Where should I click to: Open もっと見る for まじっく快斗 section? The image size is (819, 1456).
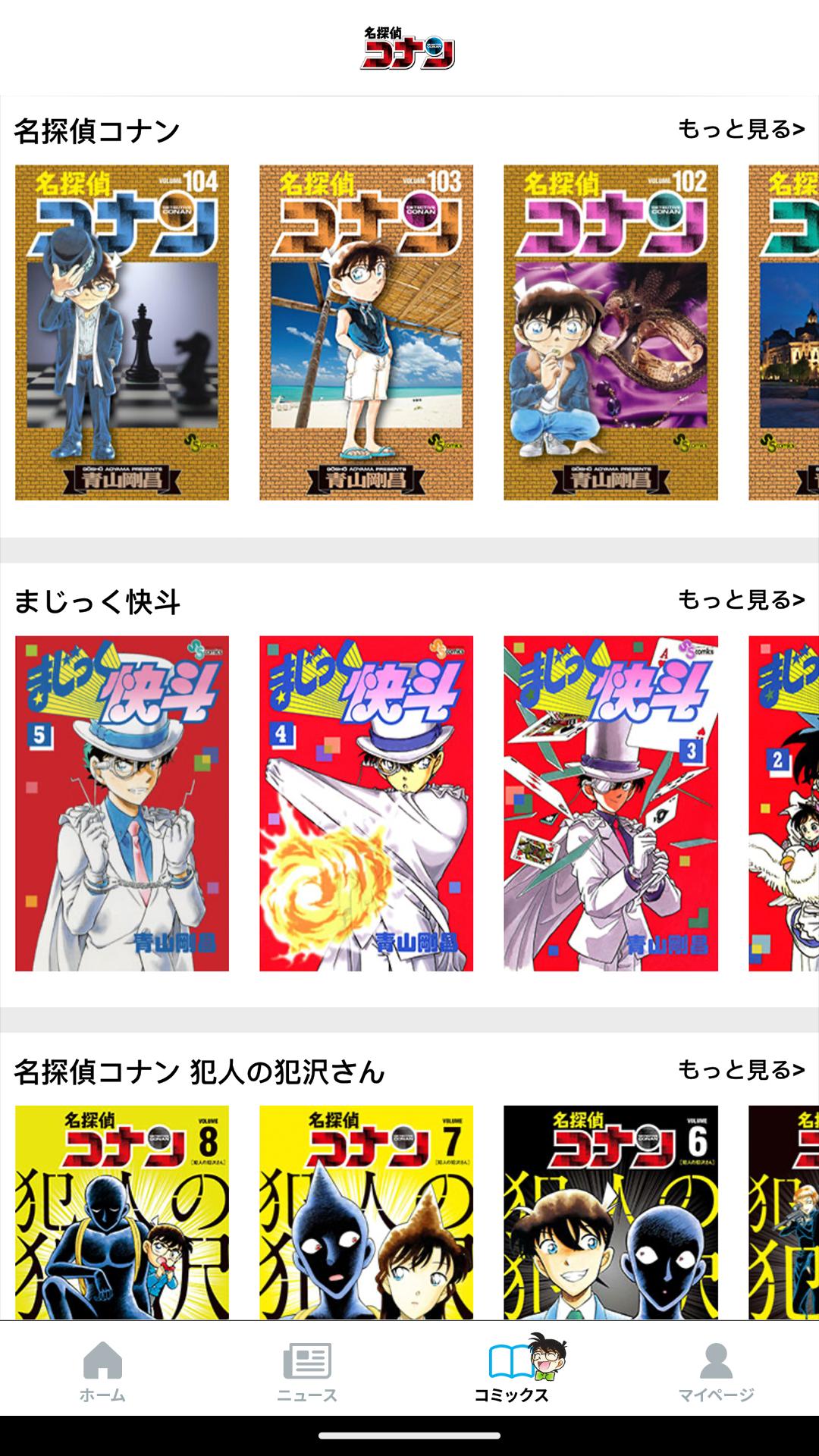click(x=741, y=600)
